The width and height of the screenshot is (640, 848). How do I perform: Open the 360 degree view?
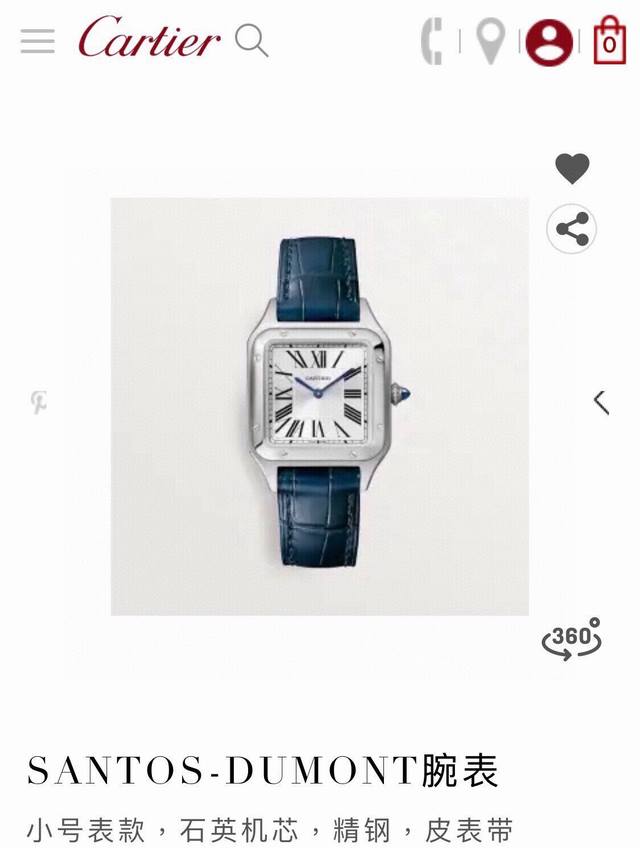[572, 638]
